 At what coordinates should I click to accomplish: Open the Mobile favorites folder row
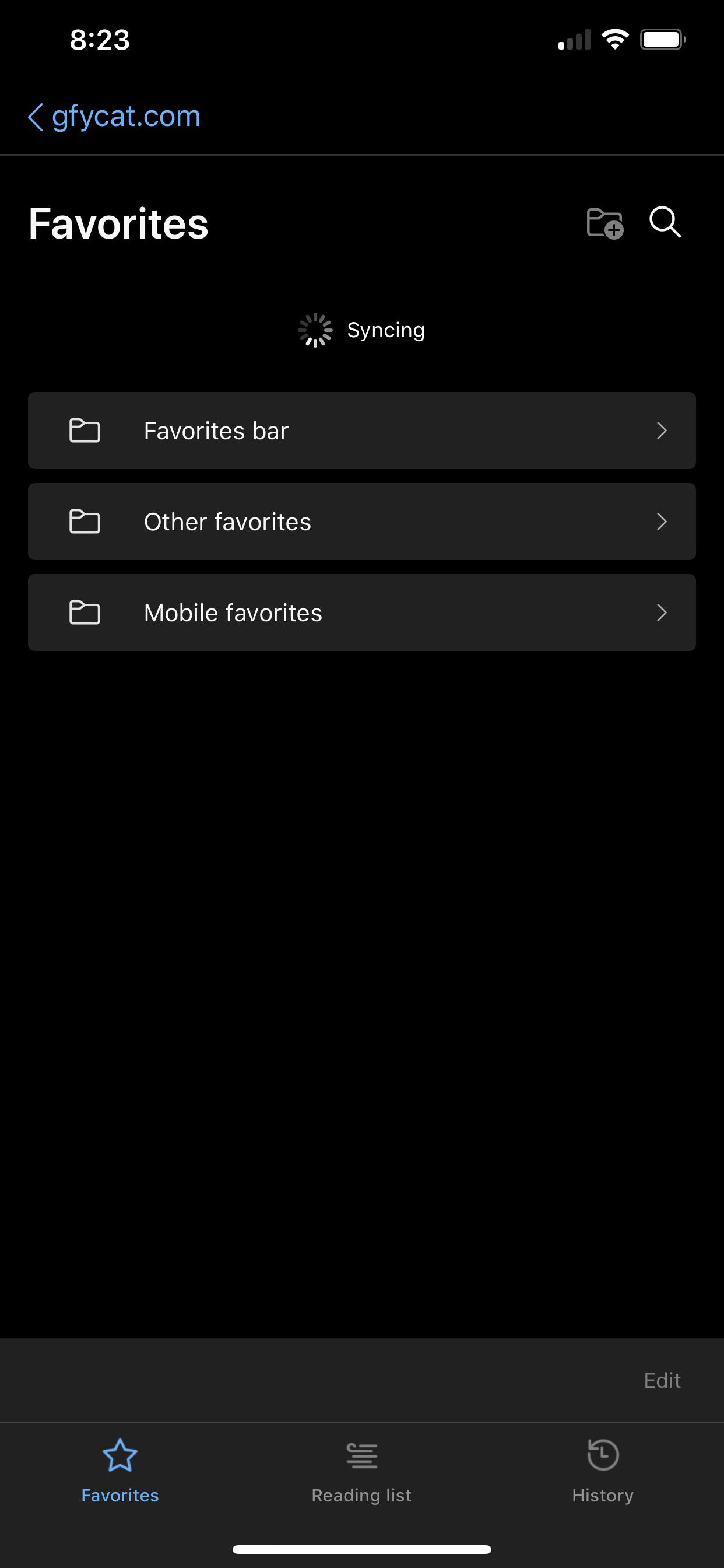click(x=361, y=612)
